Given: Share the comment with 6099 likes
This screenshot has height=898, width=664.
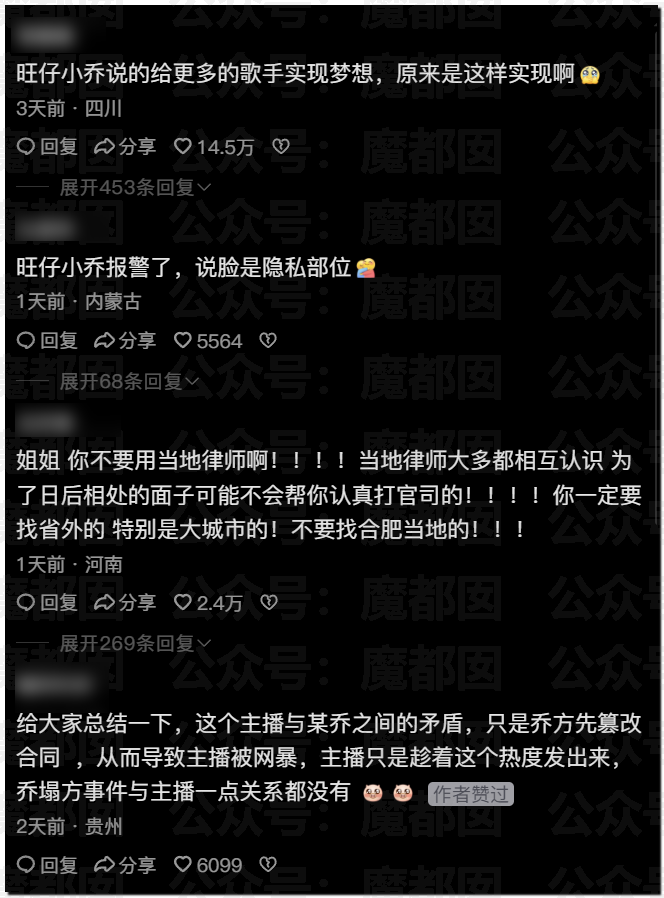Looking at the screenshot, I should [125, 865].
